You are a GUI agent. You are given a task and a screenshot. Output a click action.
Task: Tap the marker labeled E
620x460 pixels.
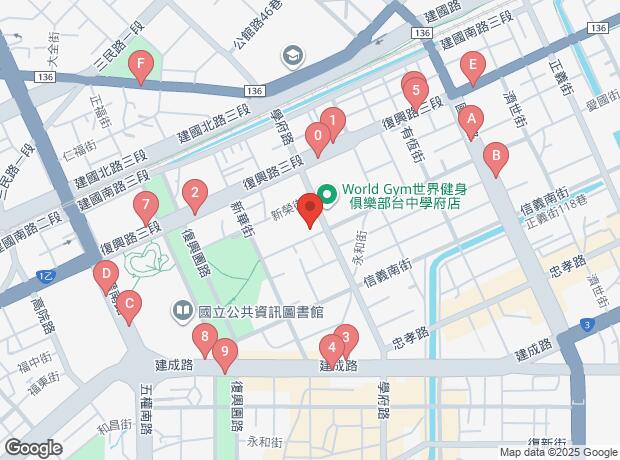tap(473, 67)
